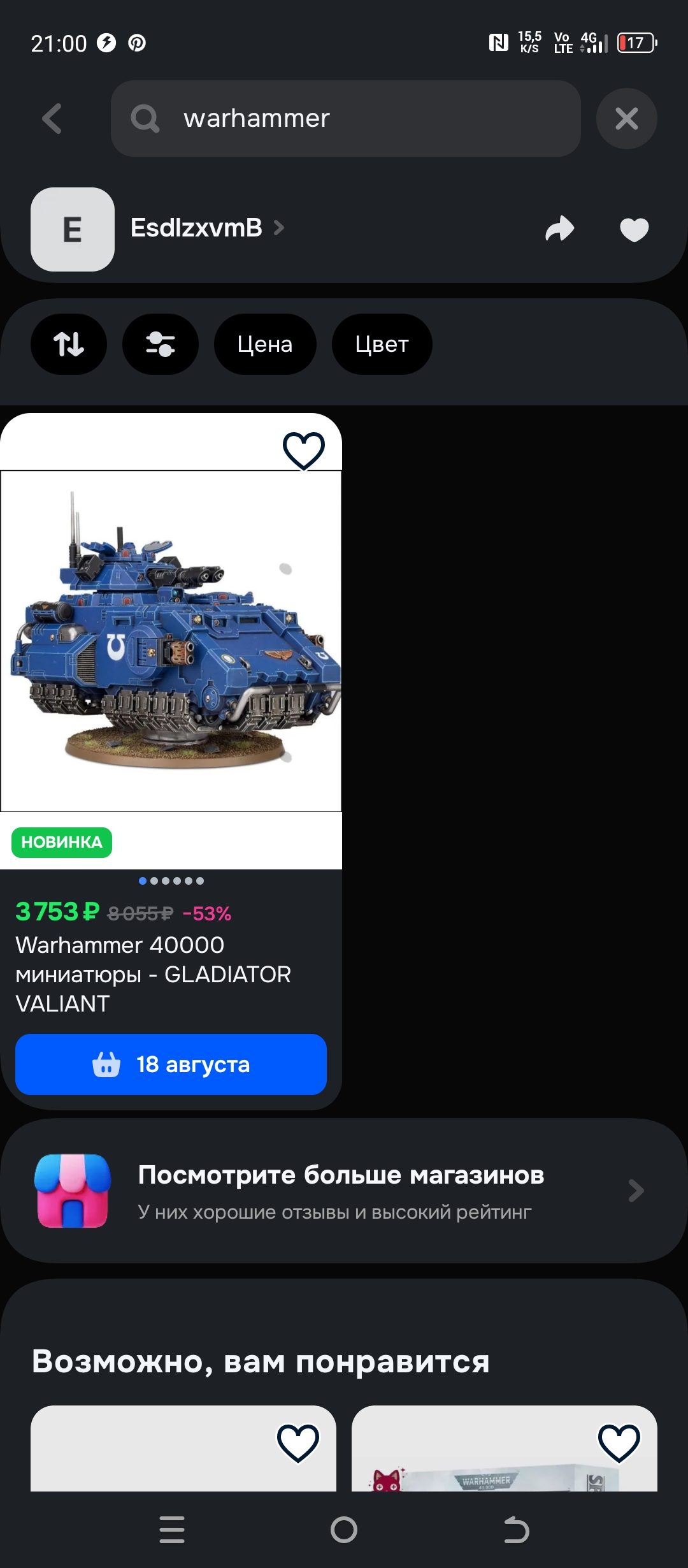Go back using the top-left arrow
The width and height of the screenshot is (688, 1568).
[52, 119]
